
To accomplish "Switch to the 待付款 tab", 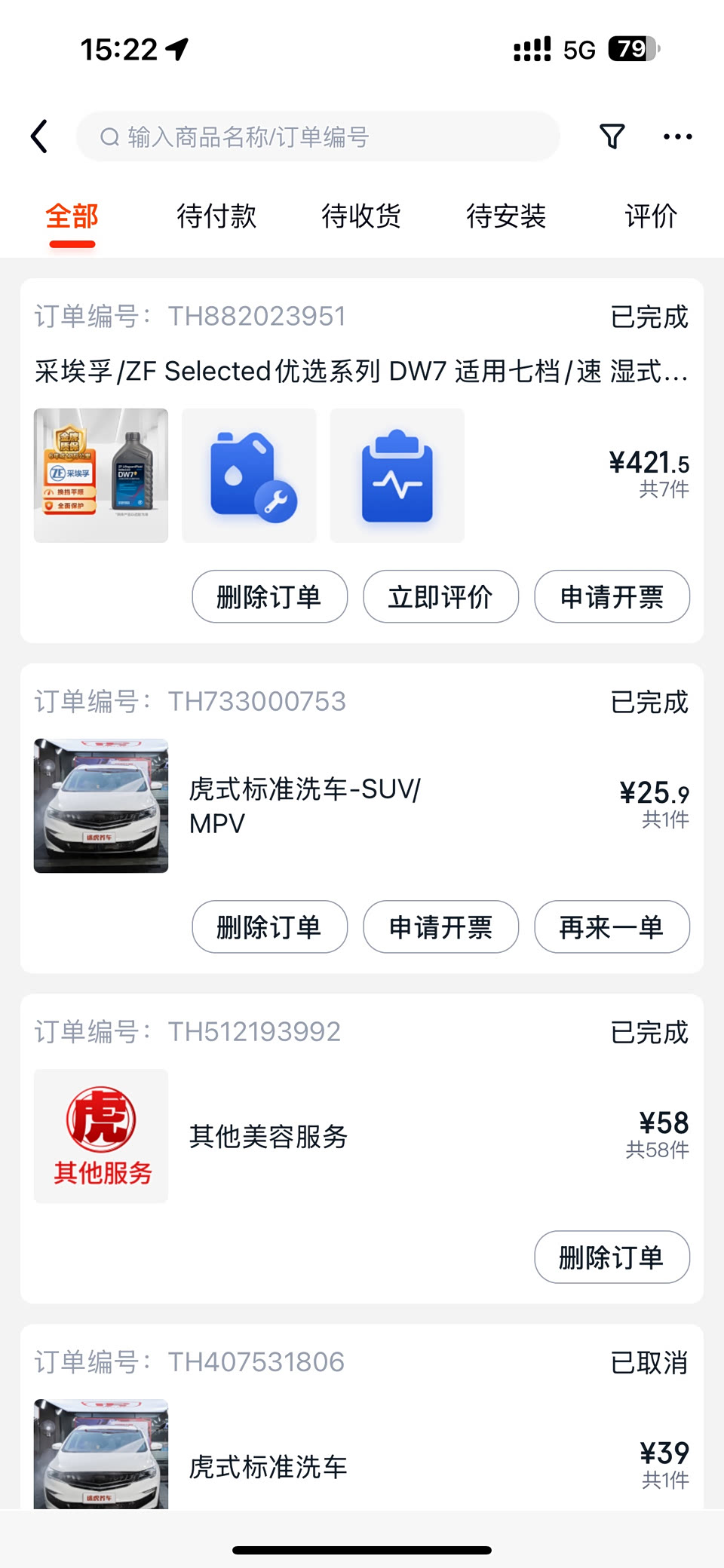I will click(x=216, y=216).
